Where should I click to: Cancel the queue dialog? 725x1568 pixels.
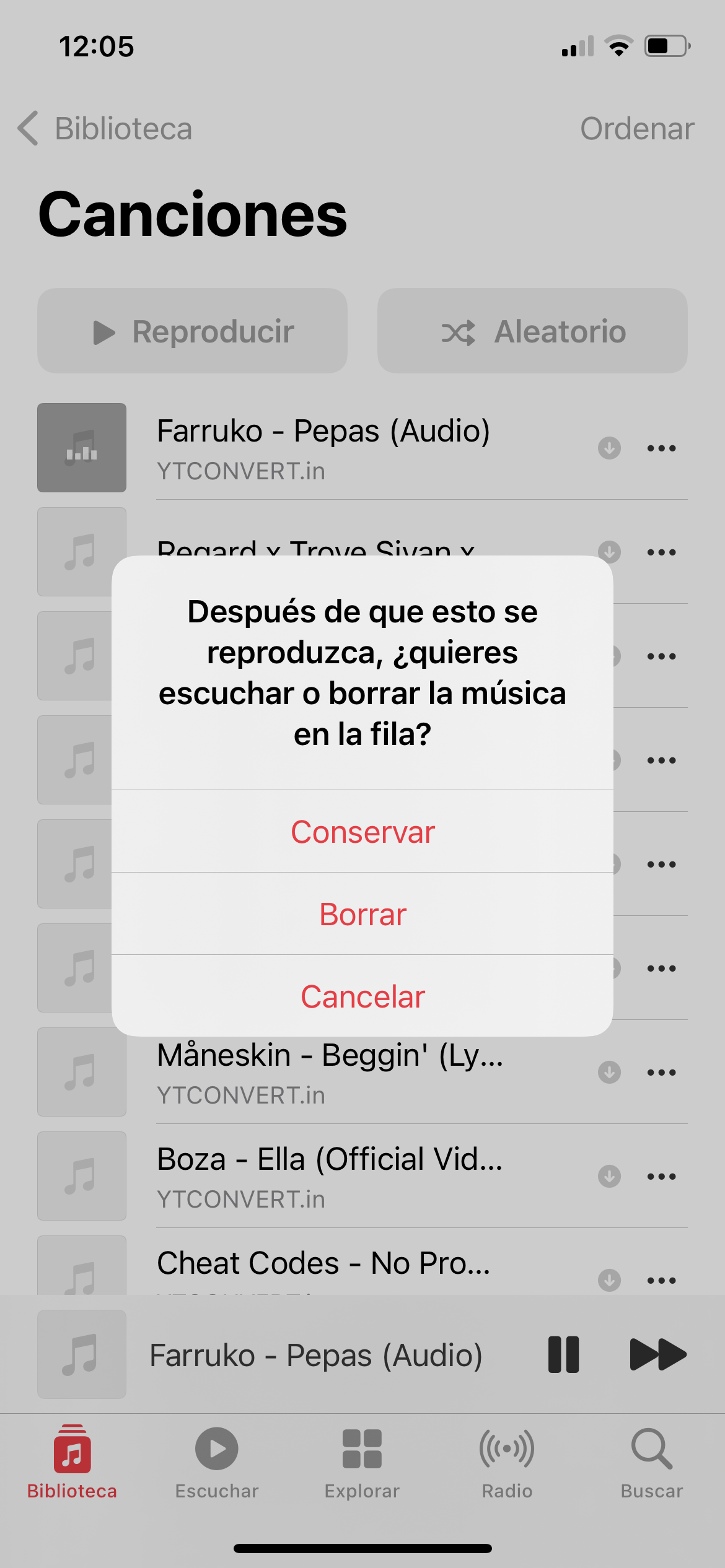(x=362, y=996)
